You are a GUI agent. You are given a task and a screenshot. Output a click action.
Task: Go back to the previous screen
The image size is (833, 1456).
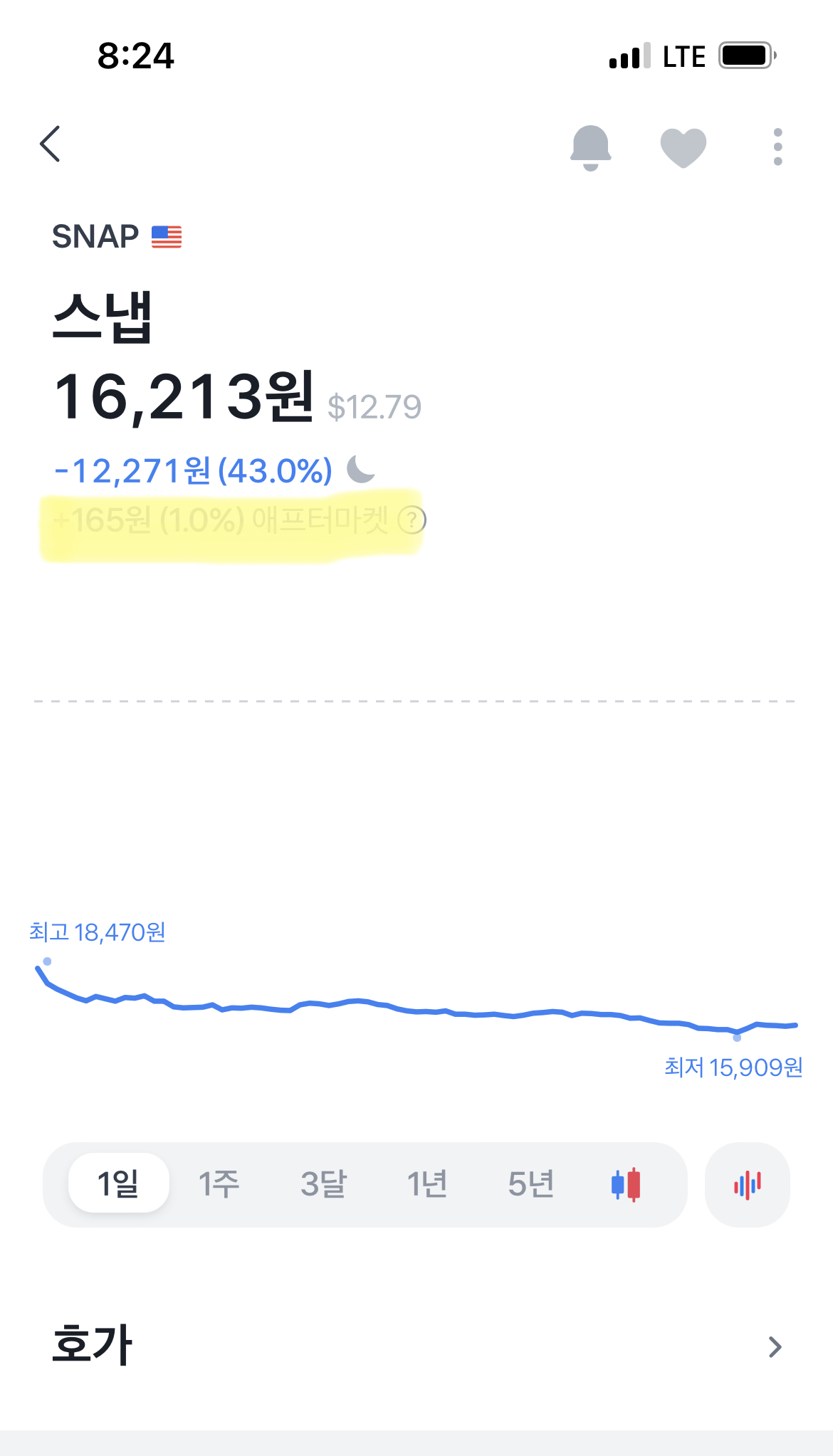tap(51, 144)
